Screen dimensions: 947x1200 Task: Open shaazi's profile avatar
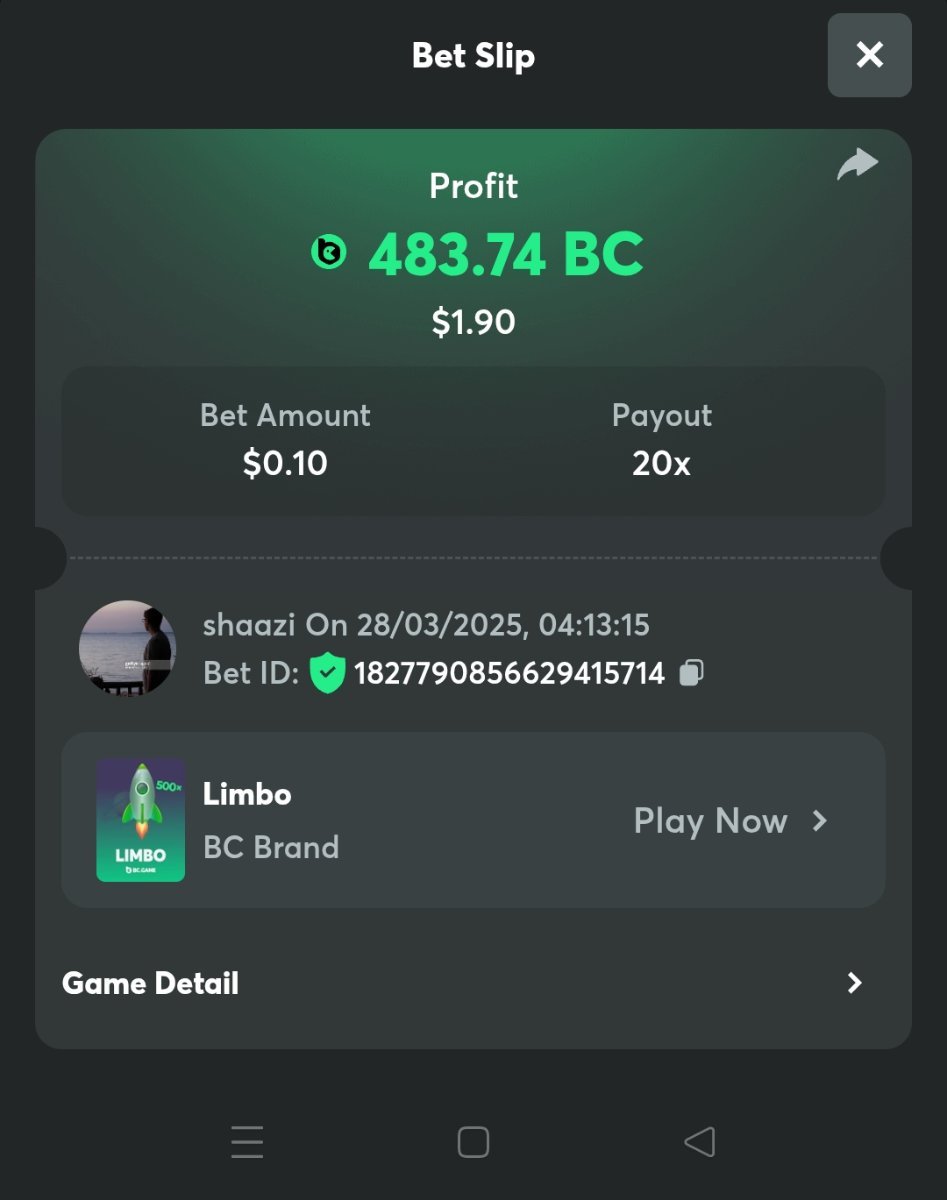128,648
